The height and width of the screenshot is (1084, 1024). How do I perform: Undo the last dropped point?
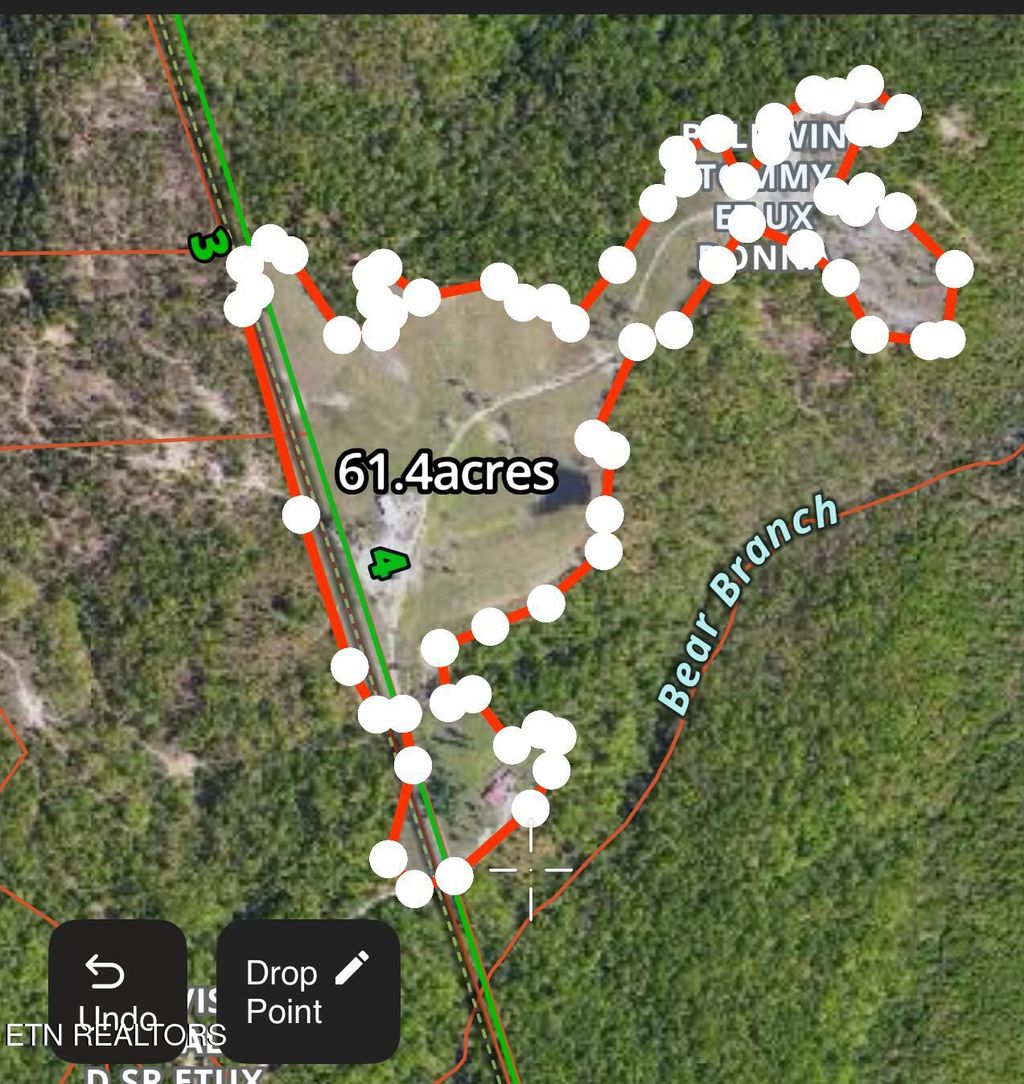tap(117, 990)
